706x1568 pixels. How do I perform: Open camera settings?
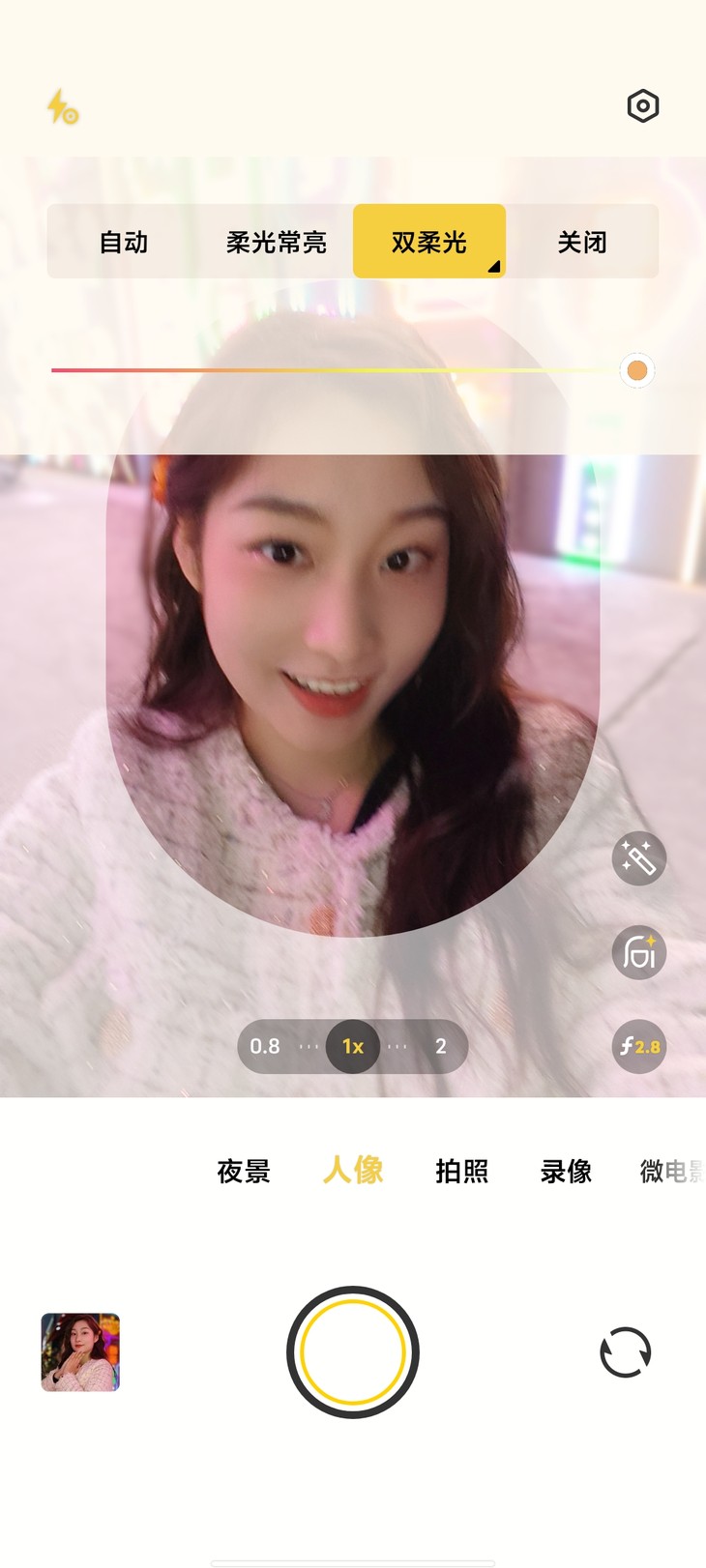tap(643, 106)
